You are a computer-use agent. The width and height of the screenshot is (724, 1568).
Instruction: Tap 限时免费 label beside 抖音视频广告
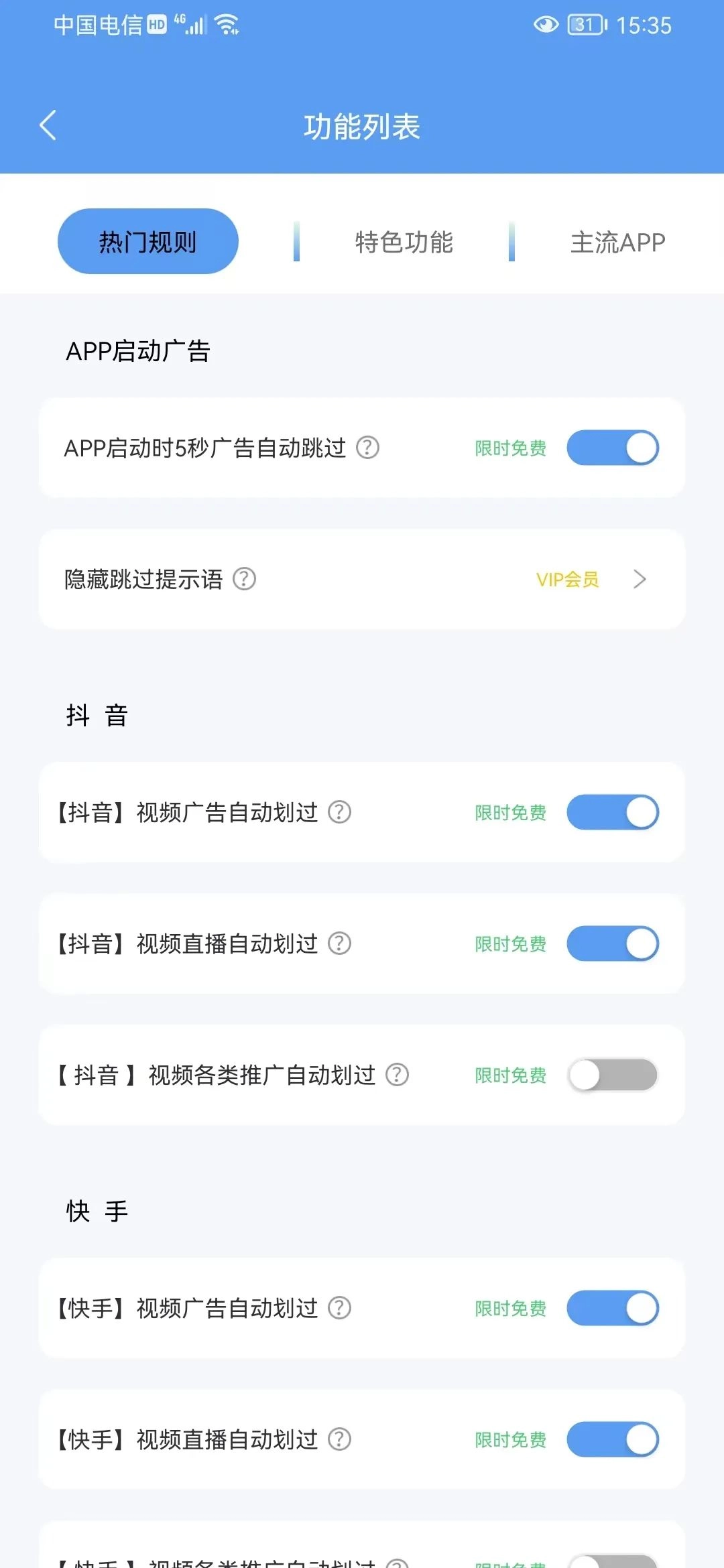511,812
